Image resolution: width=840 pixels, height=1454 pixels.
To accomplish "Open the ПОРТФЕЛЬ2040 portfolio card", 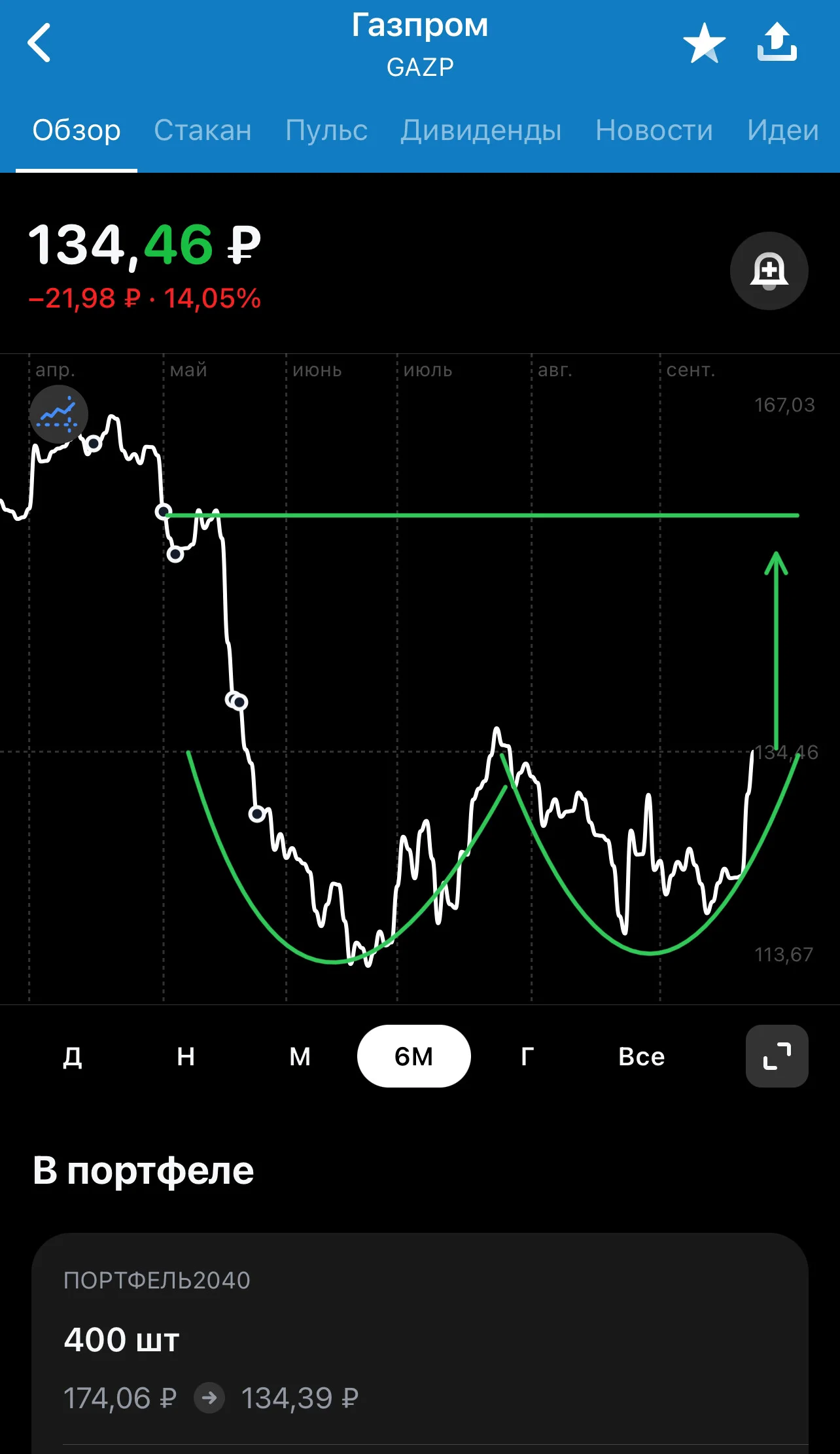I will 420,1343.
